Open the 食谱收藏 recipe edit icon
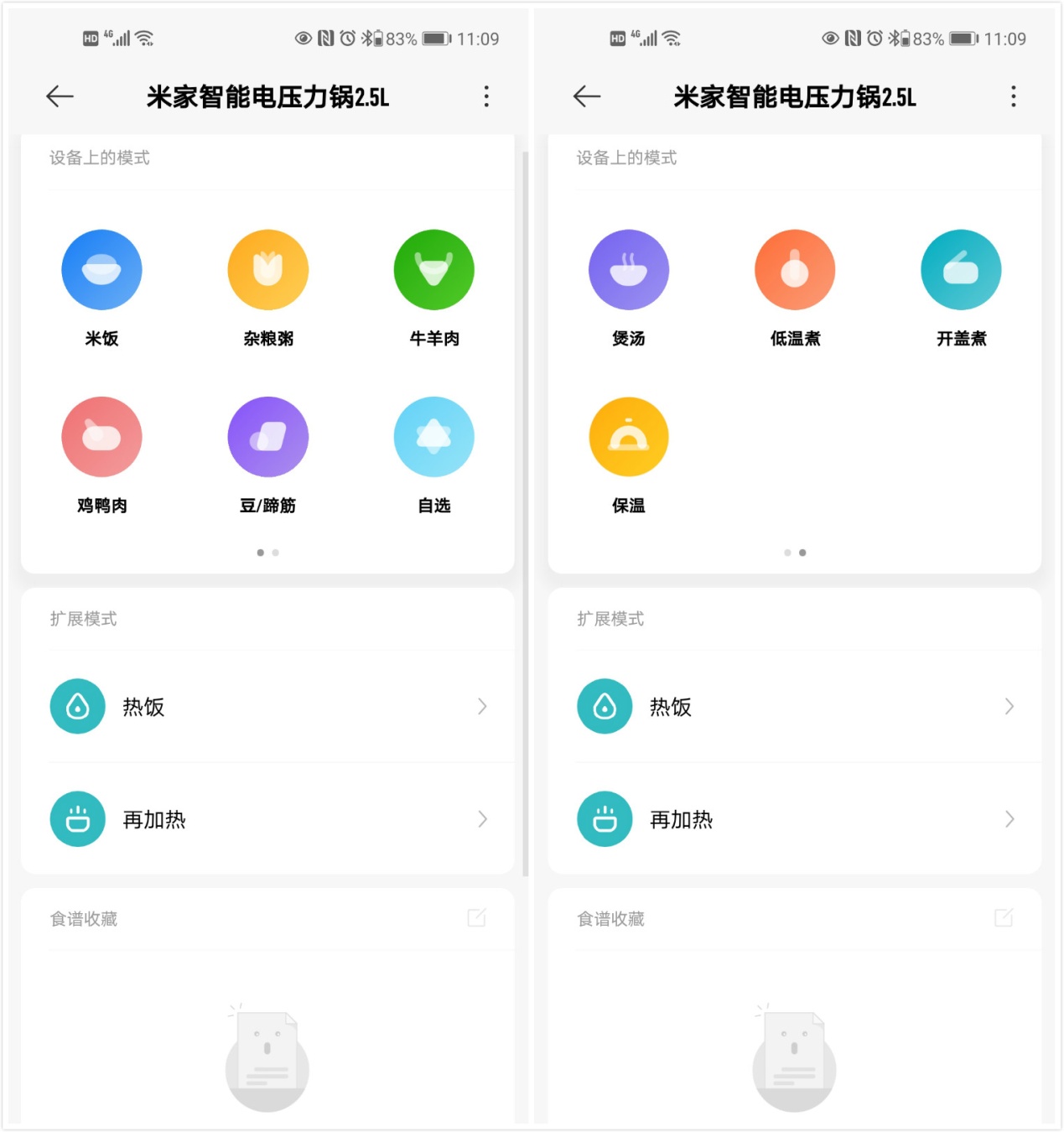The width and height of the screenshot is (1064, 1132). tap(477, 918)
